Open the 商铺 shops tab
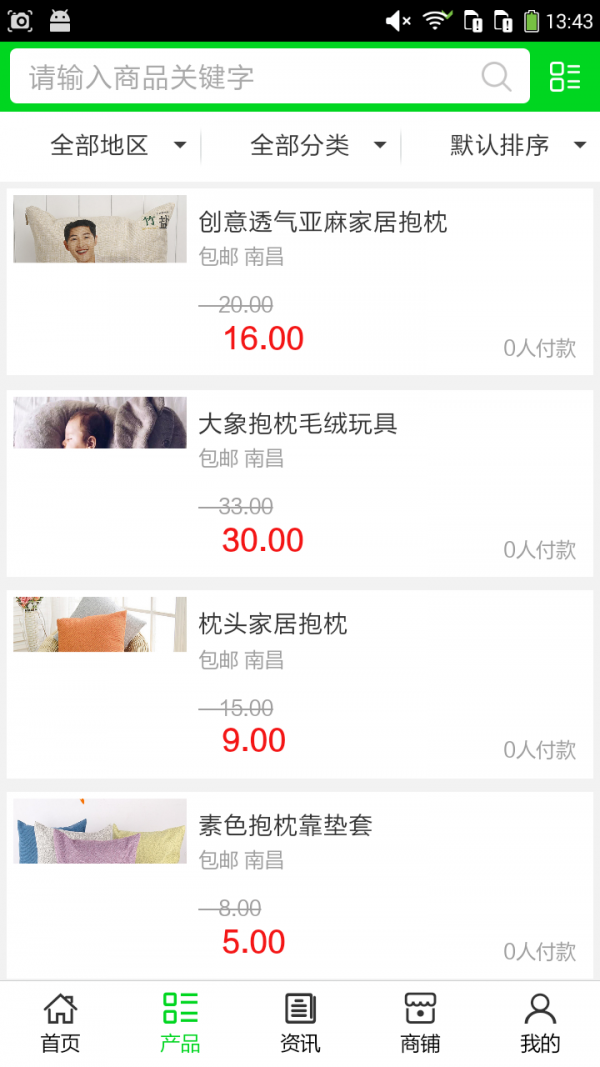The height and width of the screenshot is (1067, 600). coord(420,1023)
